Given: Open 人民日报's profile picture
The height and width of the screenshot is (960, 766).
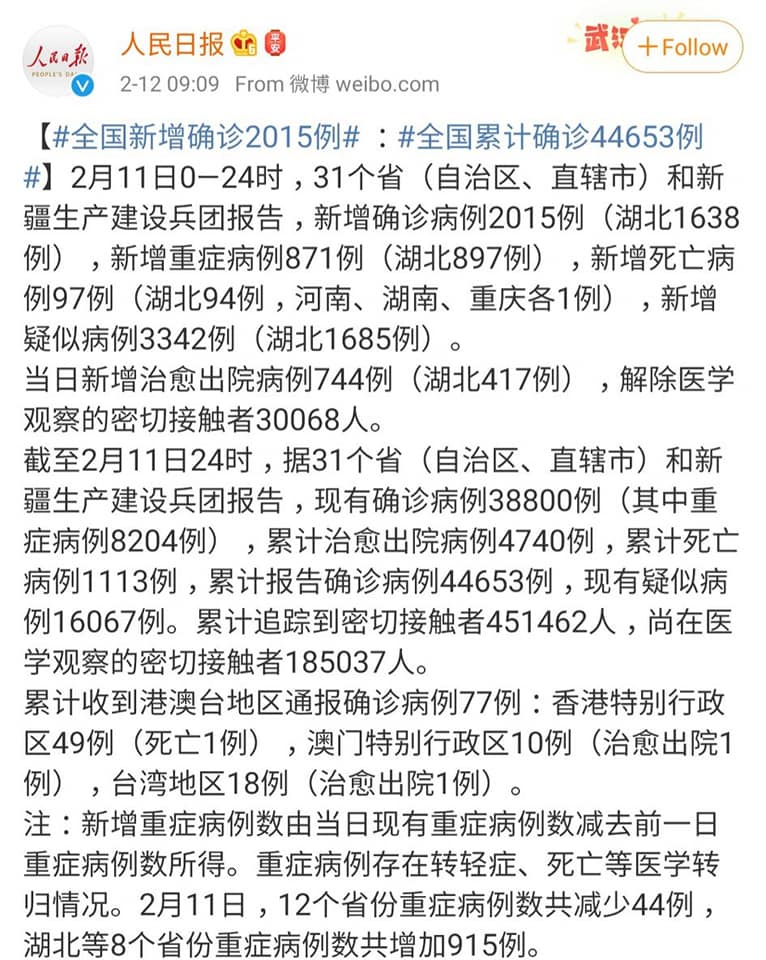Looking at the screenshot, I should 59,60.
